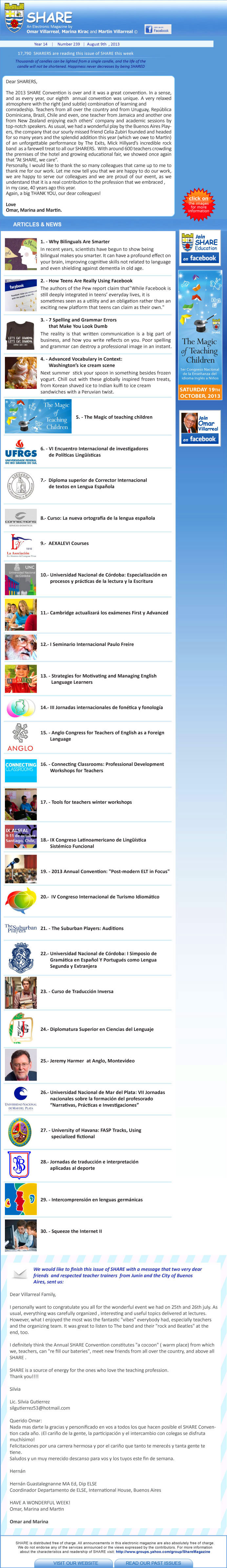Open the Join SHARE Education on Facebook banner
Screen dimensions: 227x1568
click(x=199, y=248)
